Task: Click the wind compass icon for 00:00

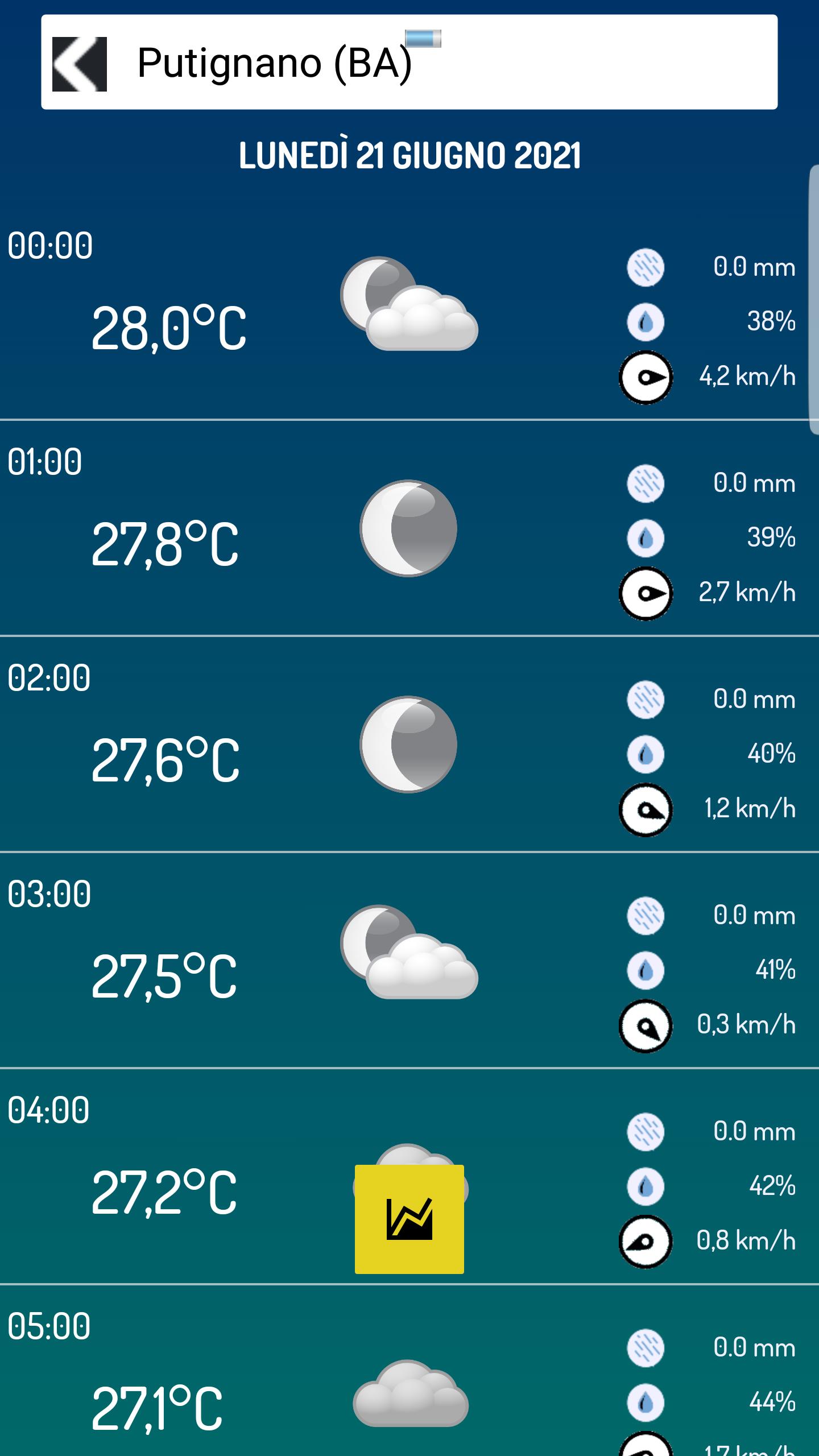Action: point(646,375)
